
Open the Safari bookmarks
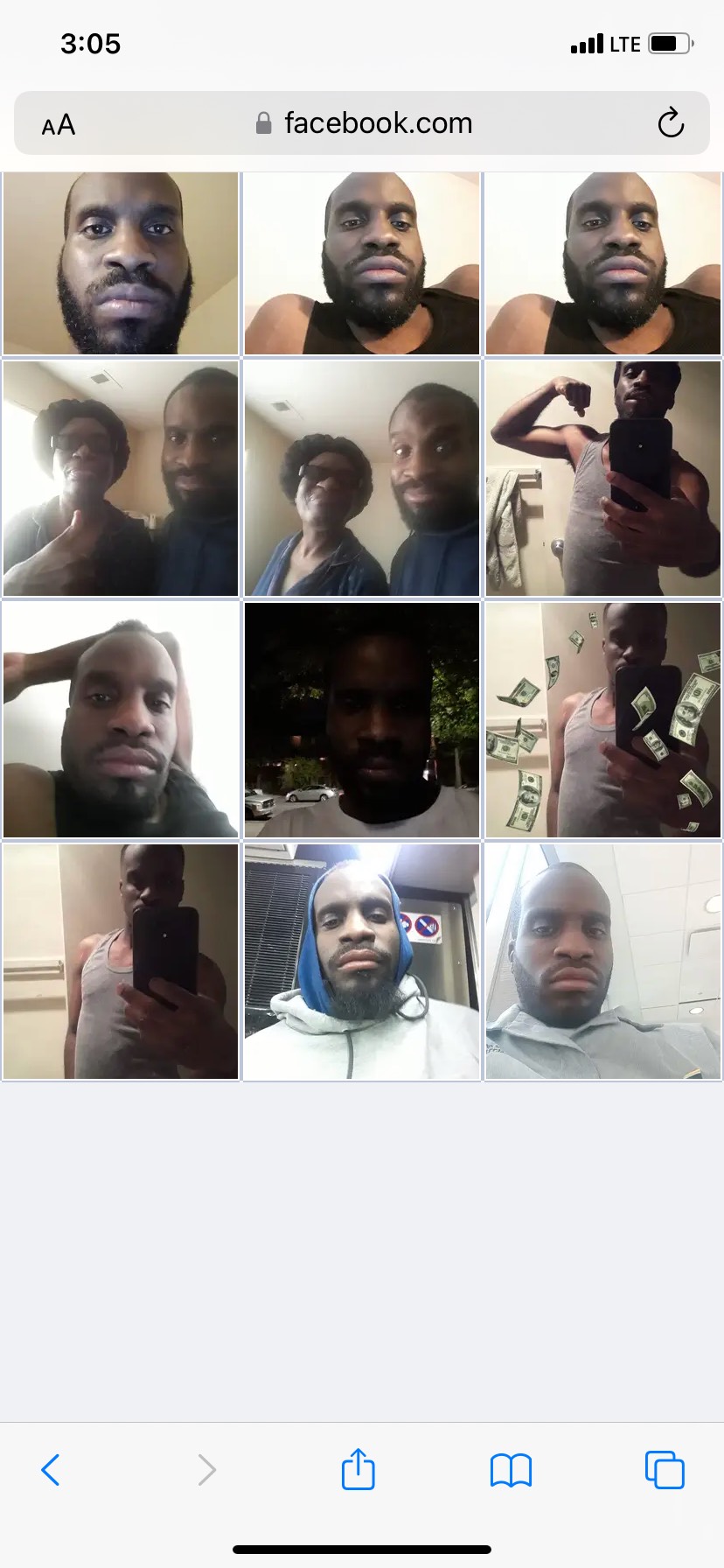(512, 1470)
